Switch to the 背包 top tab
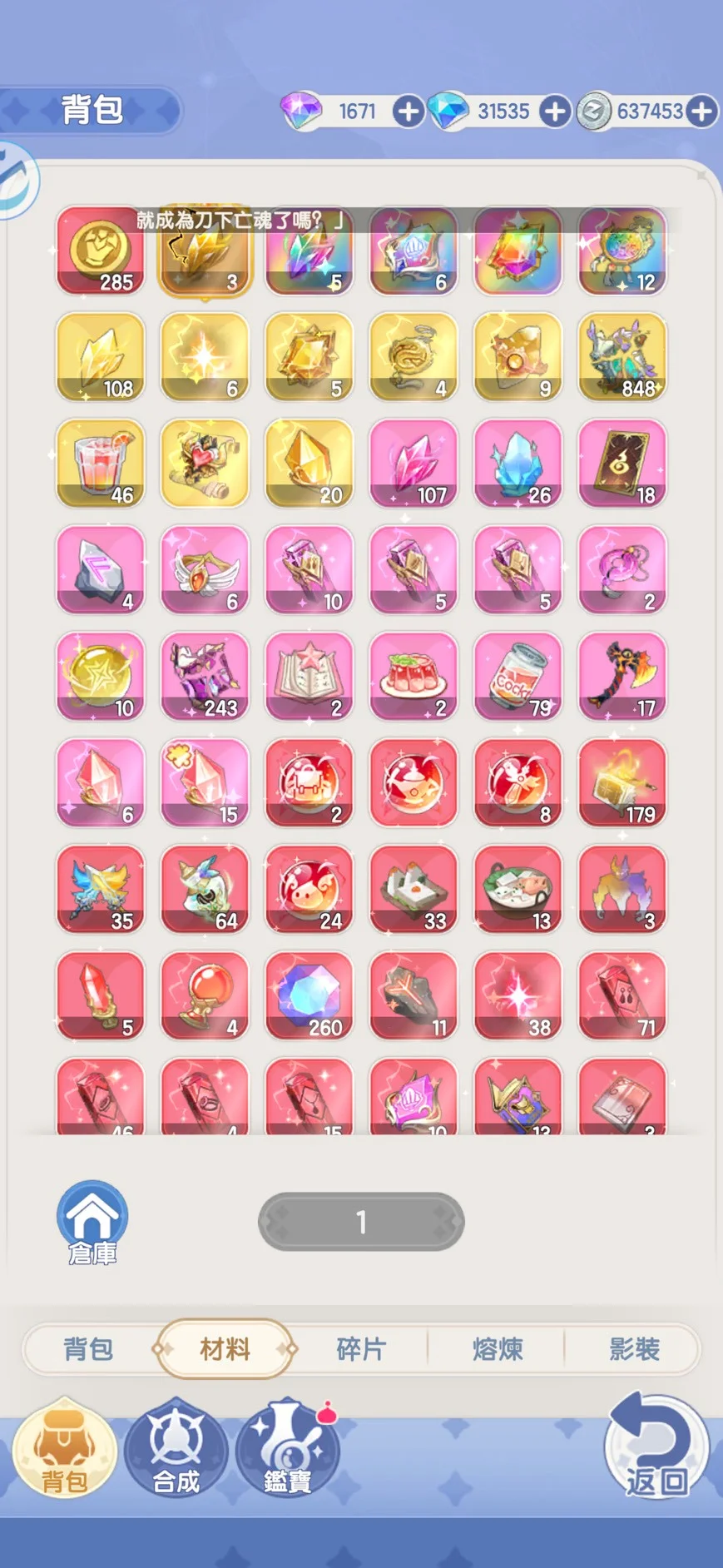 [88, 1348]
